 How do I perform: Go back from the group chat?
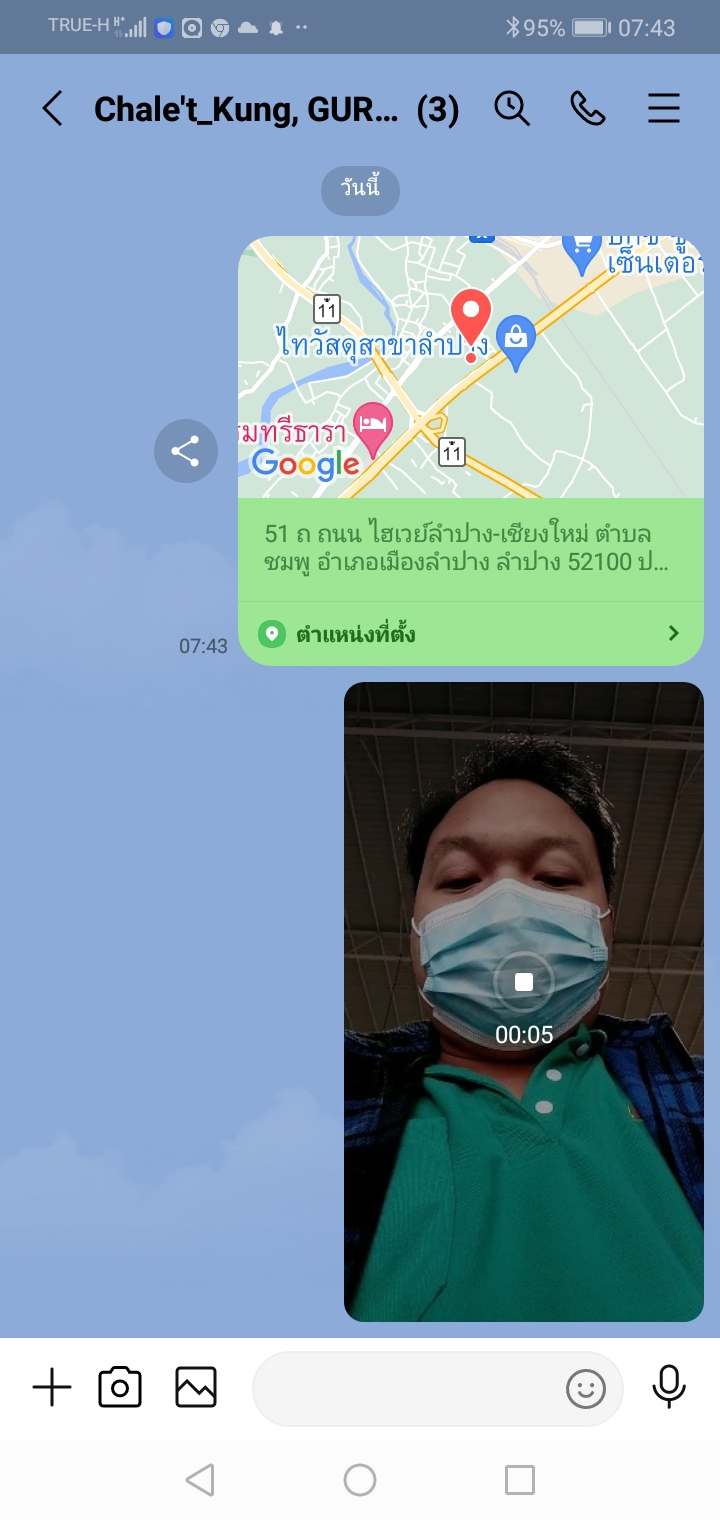coord(52,108)
